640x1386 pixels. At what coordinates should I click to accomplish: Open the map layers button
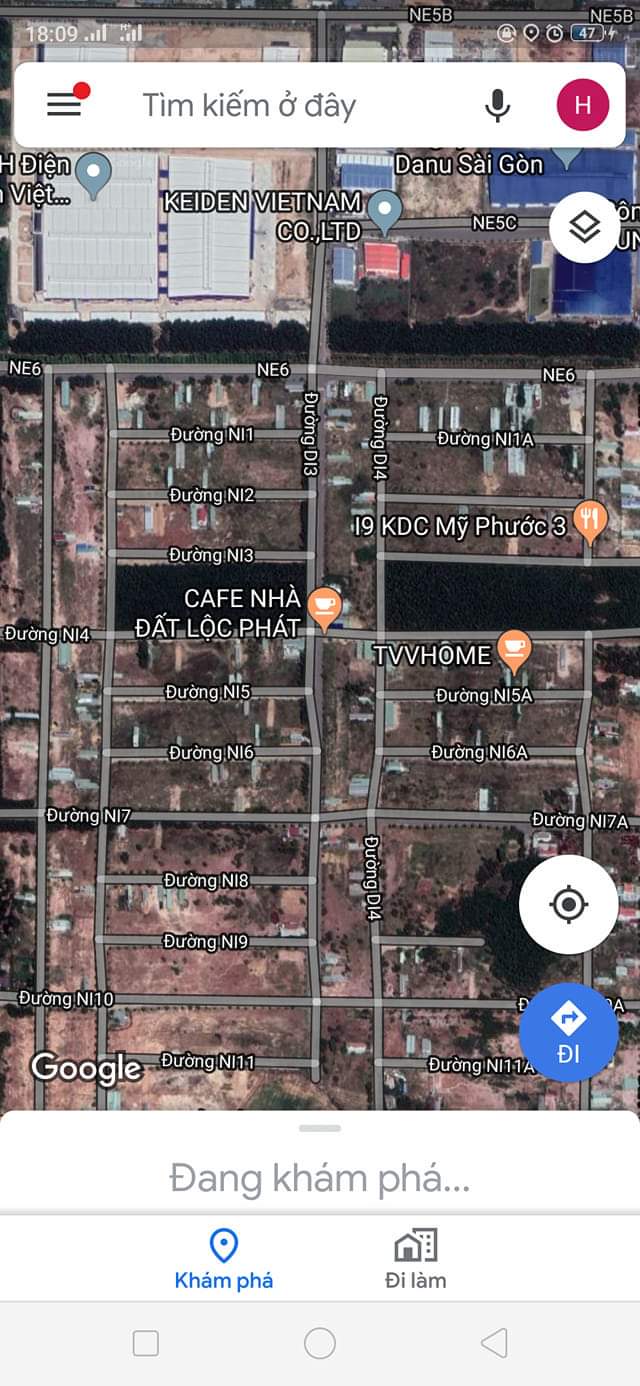[x=584, y=227]
